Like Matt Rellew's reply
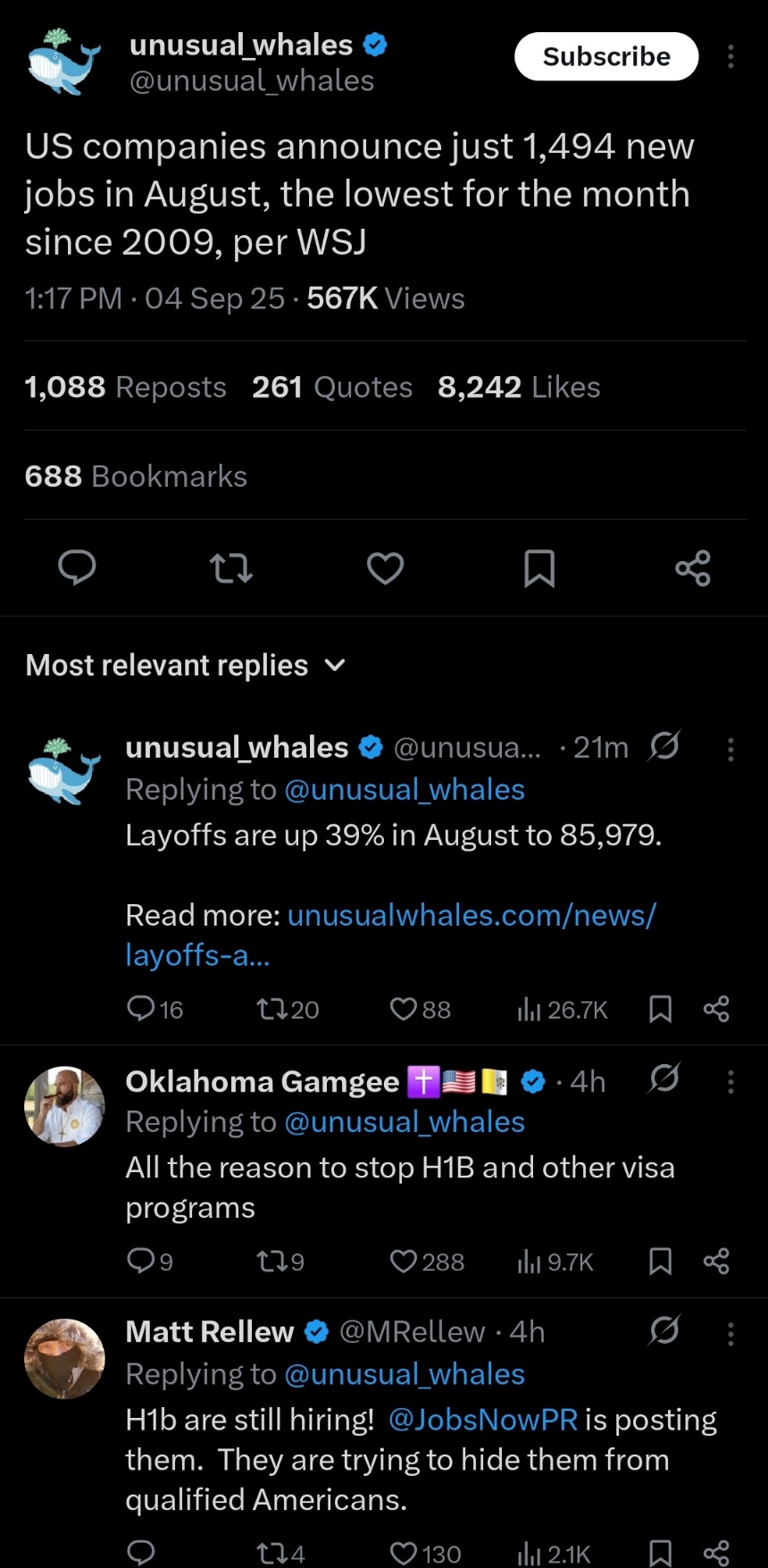The image size is (768, 1568). [404, 1555]
